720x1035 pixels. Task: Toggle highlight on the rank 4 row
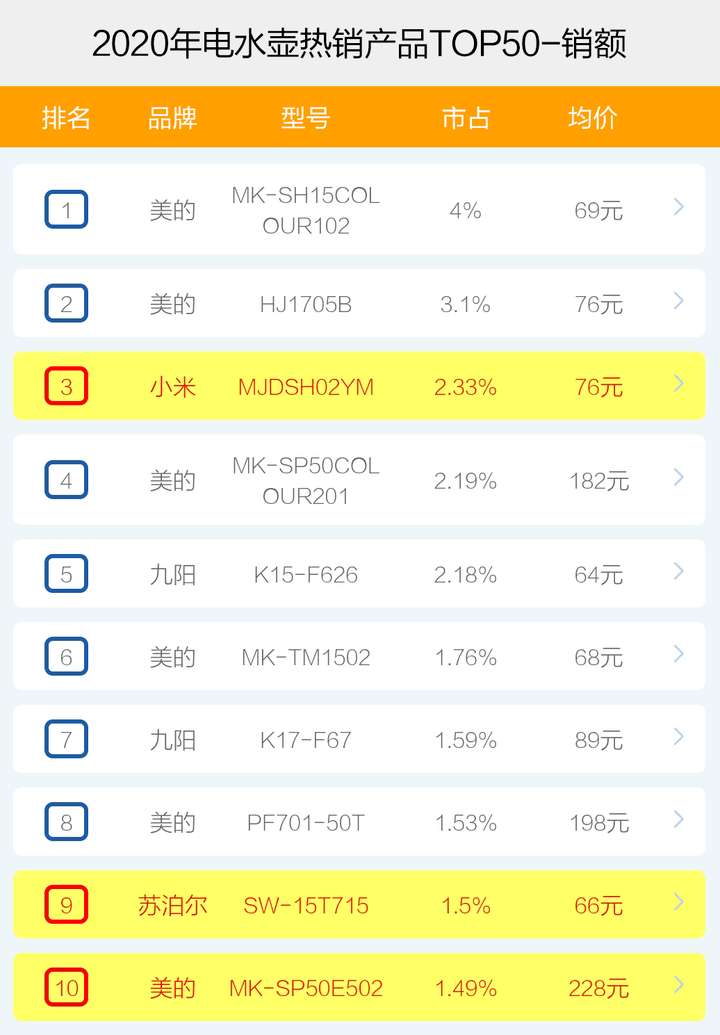[360, 478]
